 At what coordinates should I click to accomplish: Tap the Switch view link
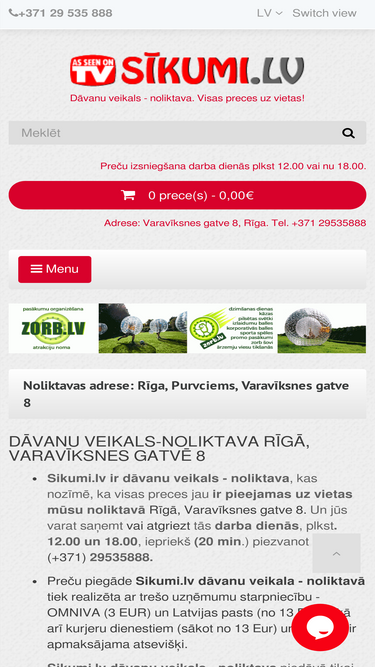pyautogui.click(x=324, y=13)
